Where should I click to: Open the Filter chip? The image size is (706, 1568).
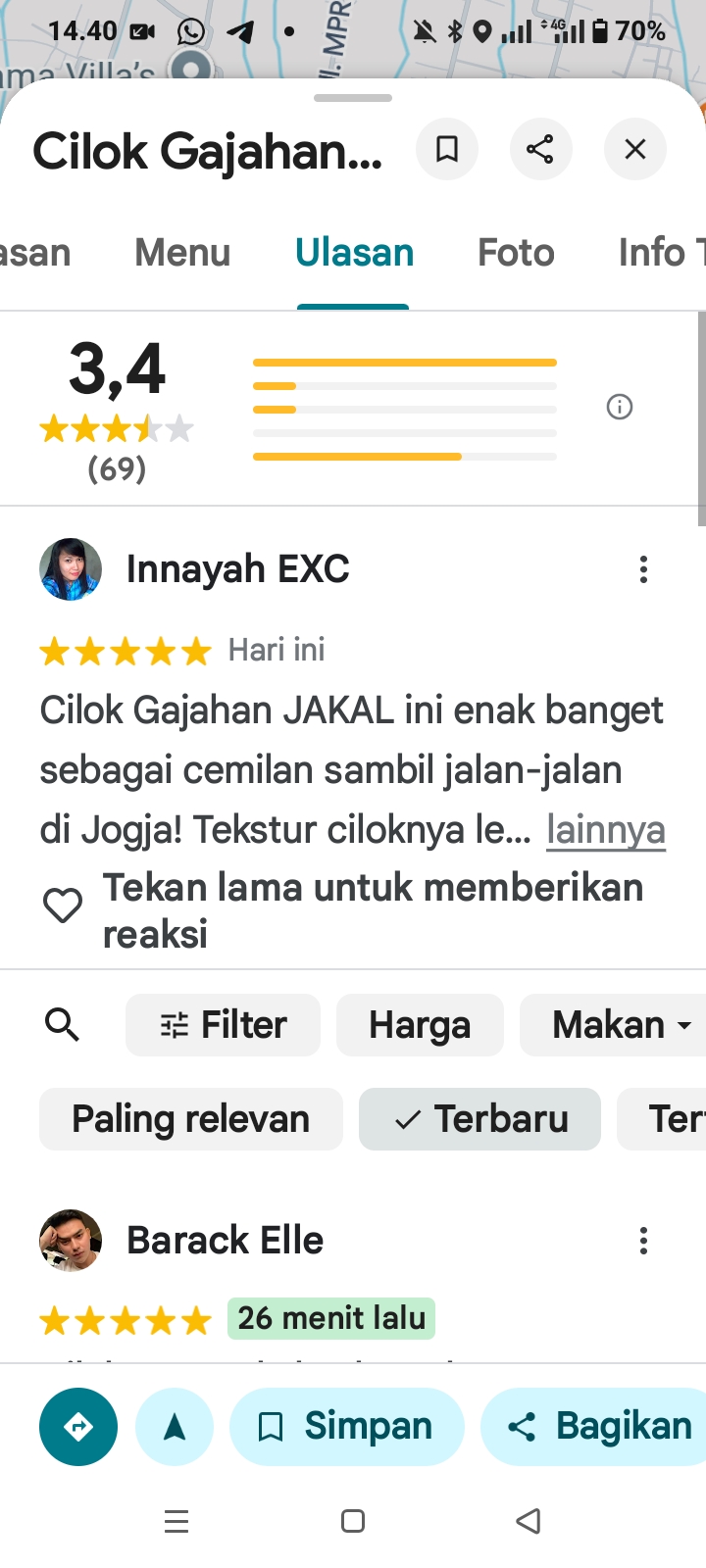pos(223,1025)
